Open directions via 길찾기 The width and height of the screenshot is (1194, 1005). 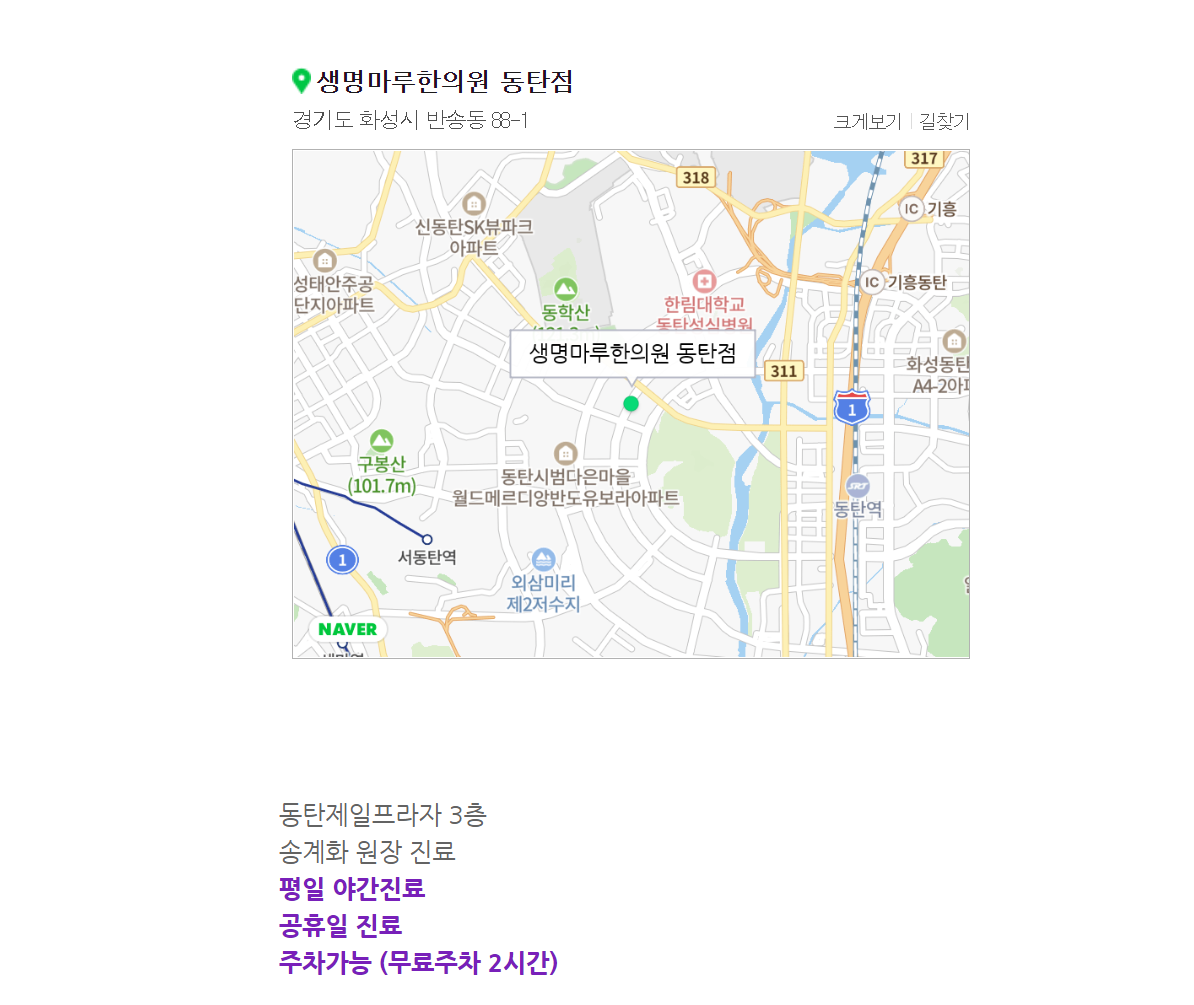click(944, 122)
